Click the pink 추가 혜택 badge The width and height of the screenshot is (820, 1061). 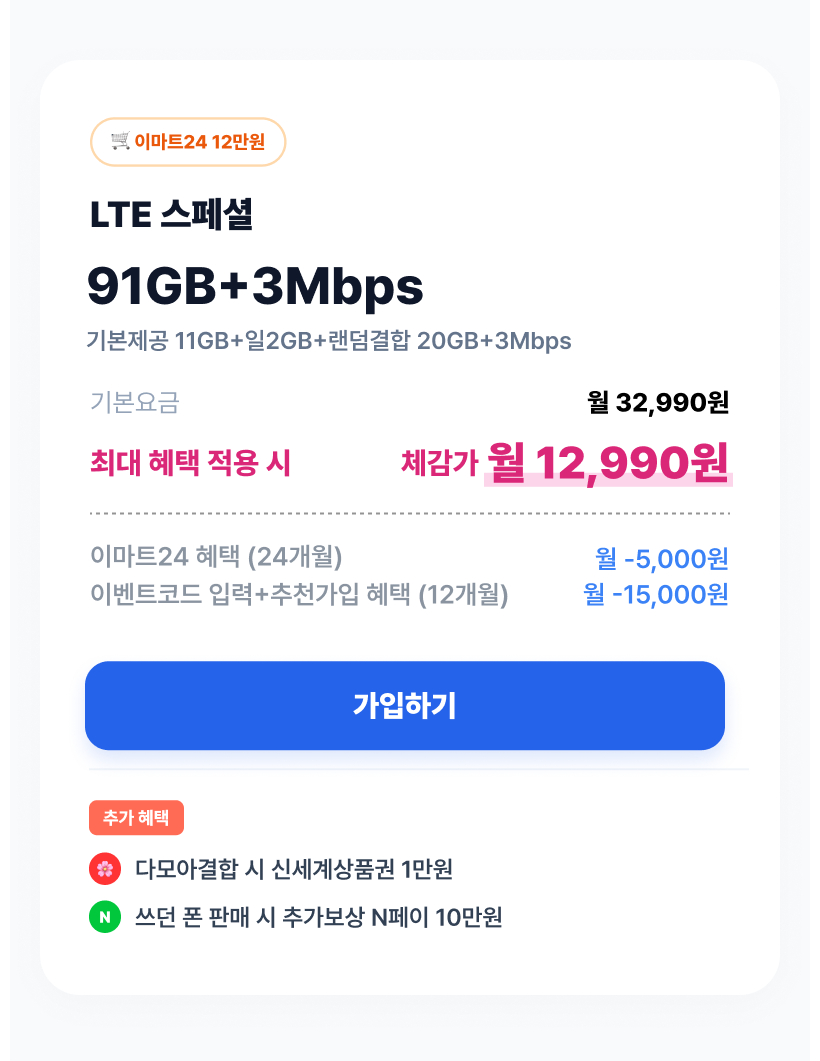135,818
